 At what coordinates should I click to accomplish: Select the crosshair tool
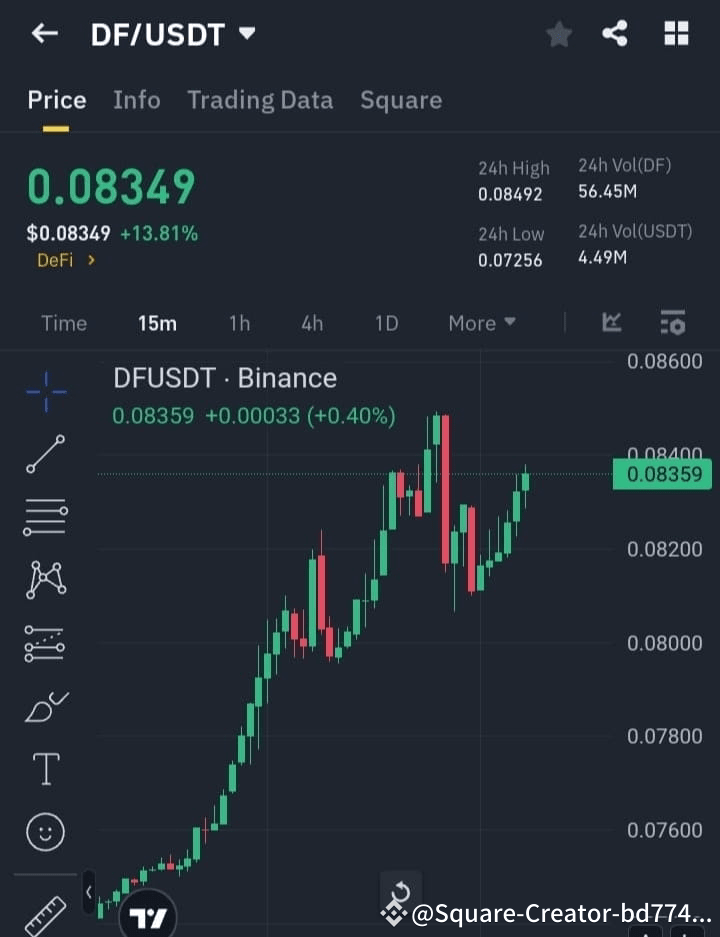44,392
